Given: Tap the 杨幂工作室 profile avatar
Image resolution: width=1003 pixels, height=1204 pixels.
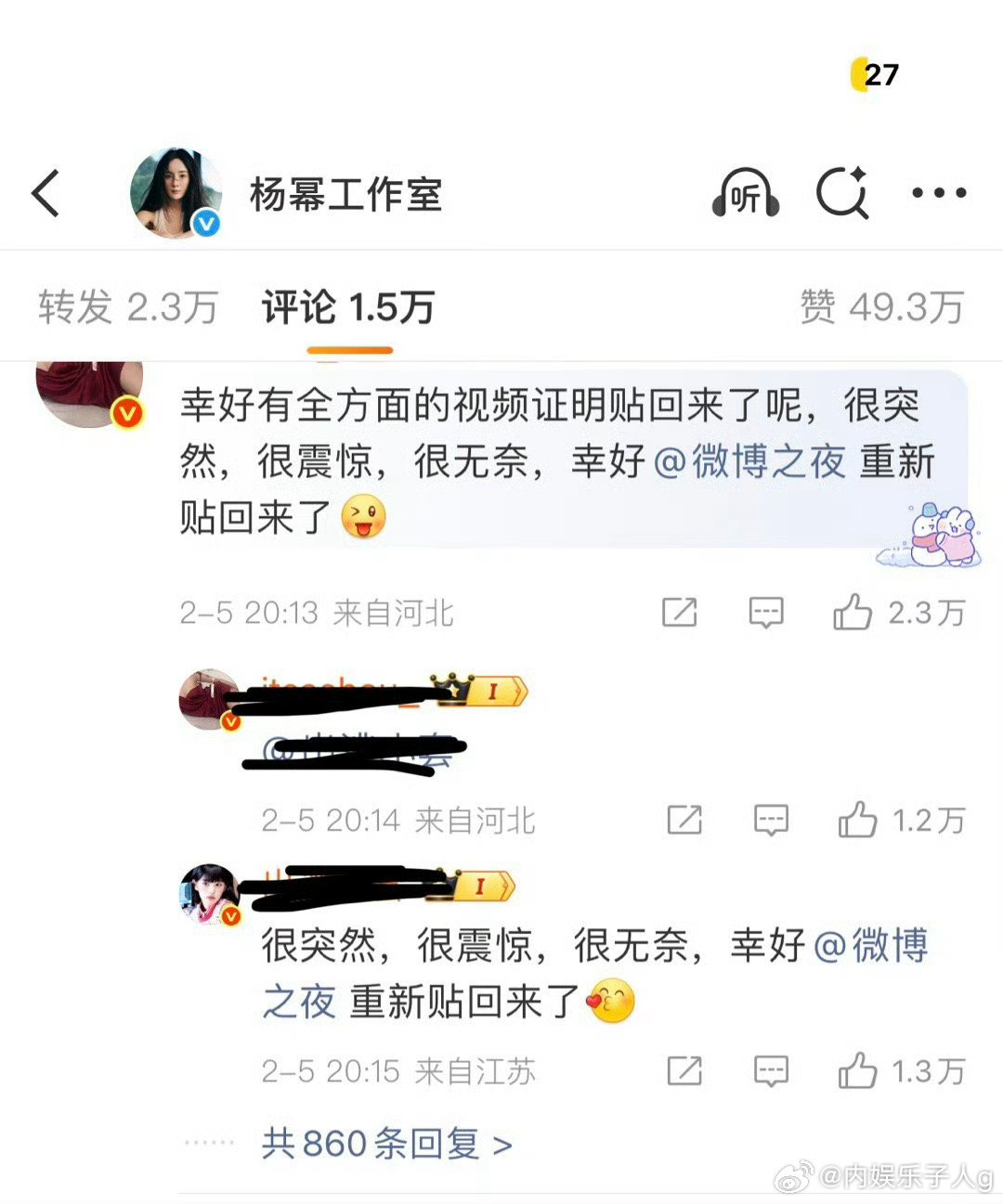Looking at the screenshot, I should [x=176, y=190].
